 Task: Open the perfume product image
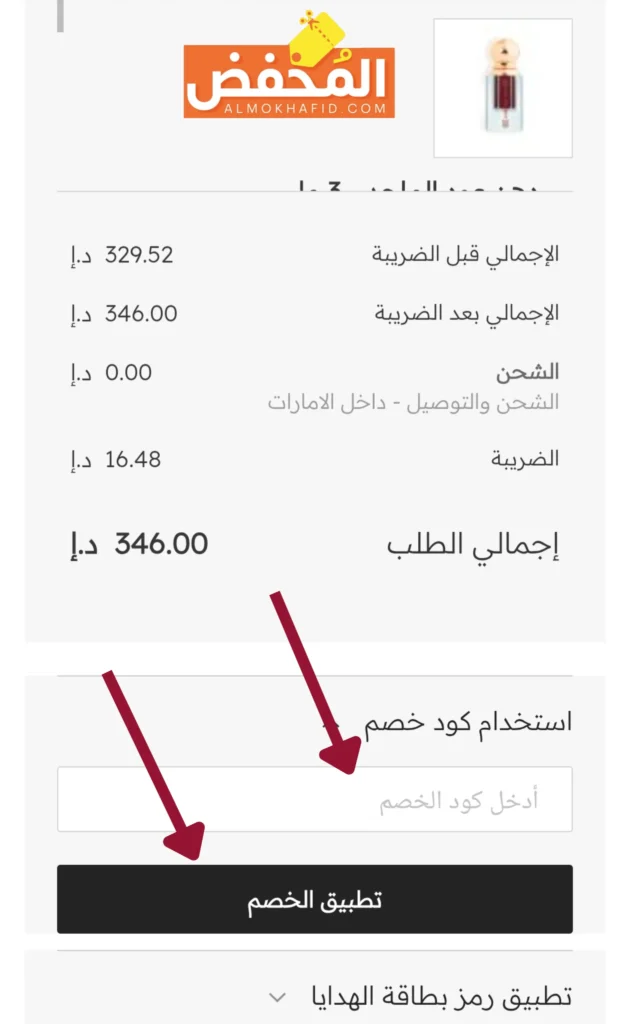pyautogui.click(x=503, y=88)
